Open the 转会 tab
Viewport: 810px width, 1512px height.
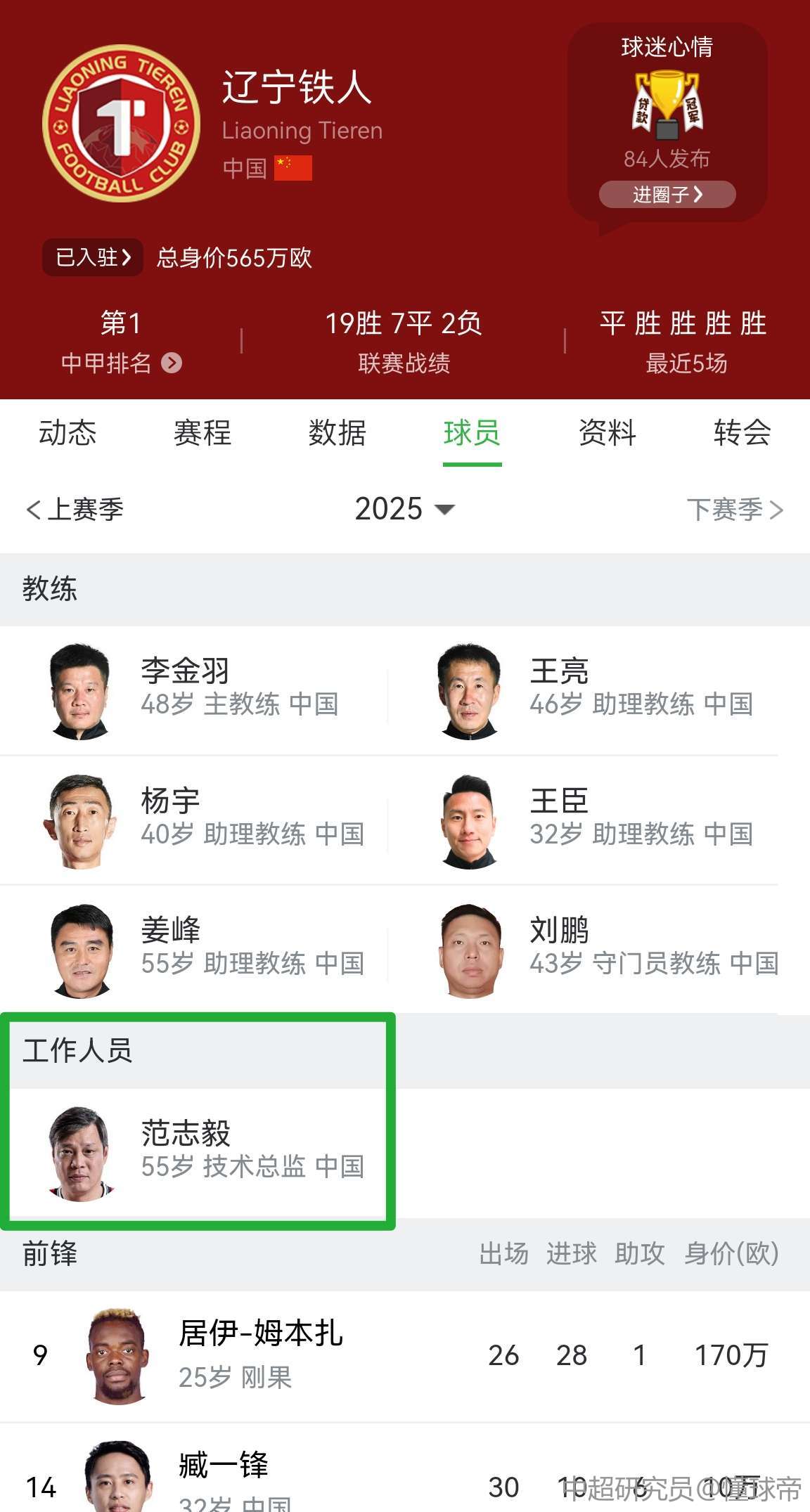click(742, 433)
